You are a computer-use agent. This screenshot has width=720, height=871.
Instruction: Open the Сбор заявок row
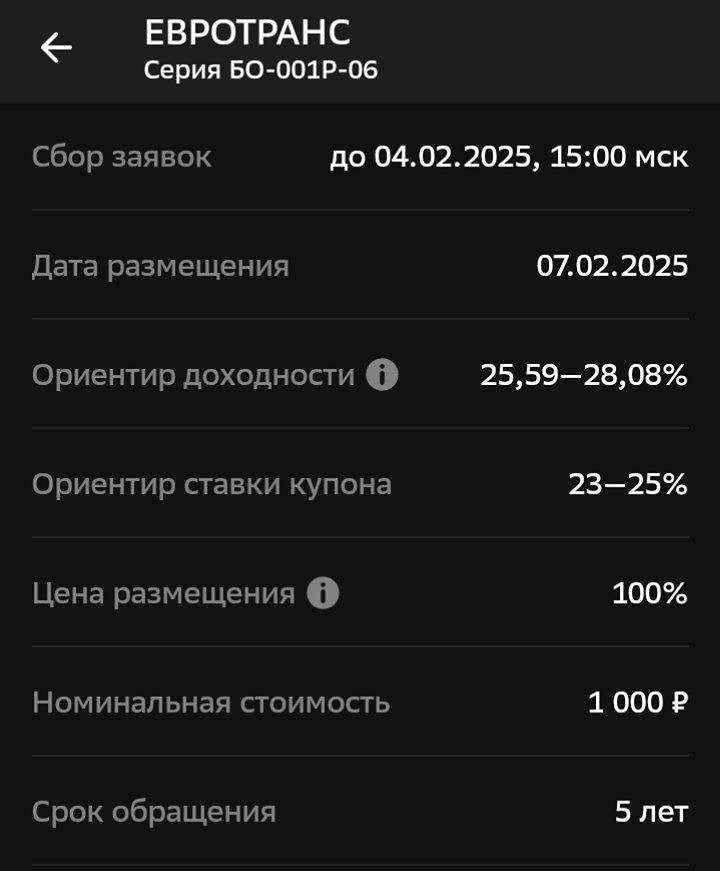point(360,156)
